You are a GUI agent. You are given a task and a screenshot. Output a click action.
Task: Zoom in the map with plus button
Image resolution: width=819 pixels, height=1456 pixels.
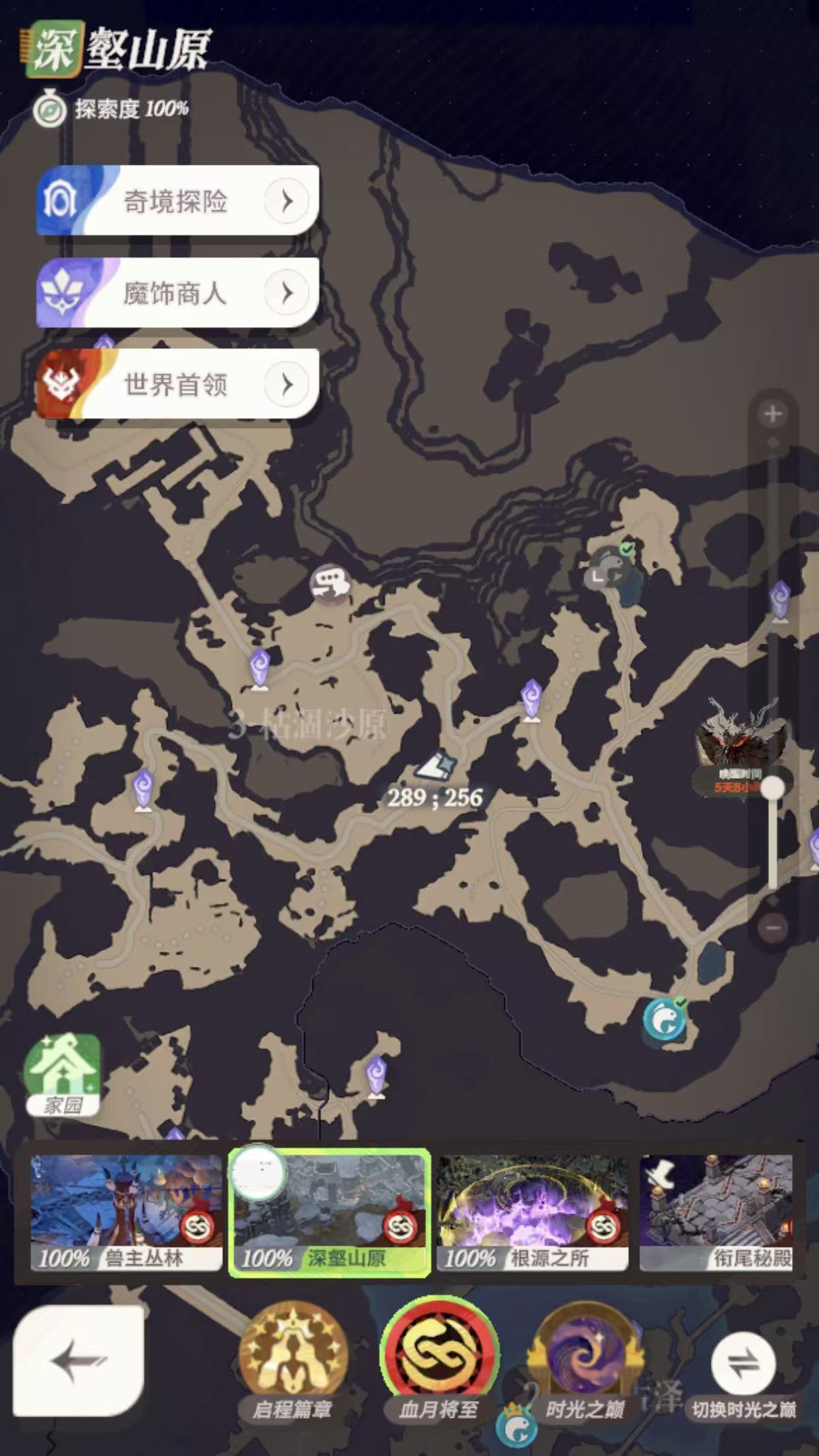click(773, 414)
